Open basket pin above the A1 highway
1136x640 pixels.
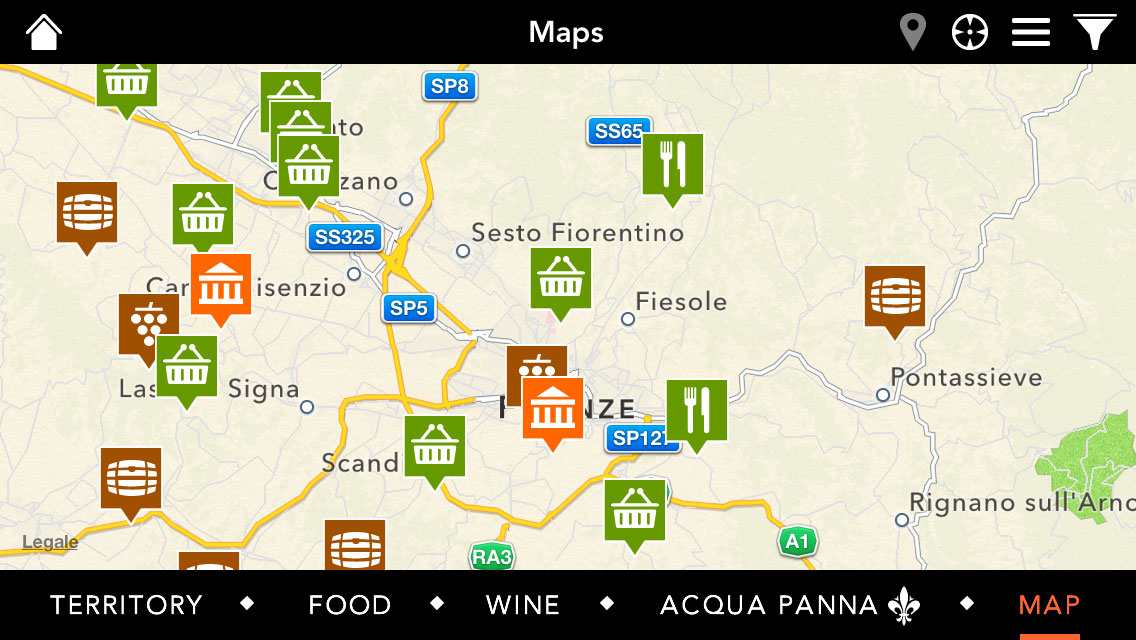pyautogui.click(x=634, y=510)
